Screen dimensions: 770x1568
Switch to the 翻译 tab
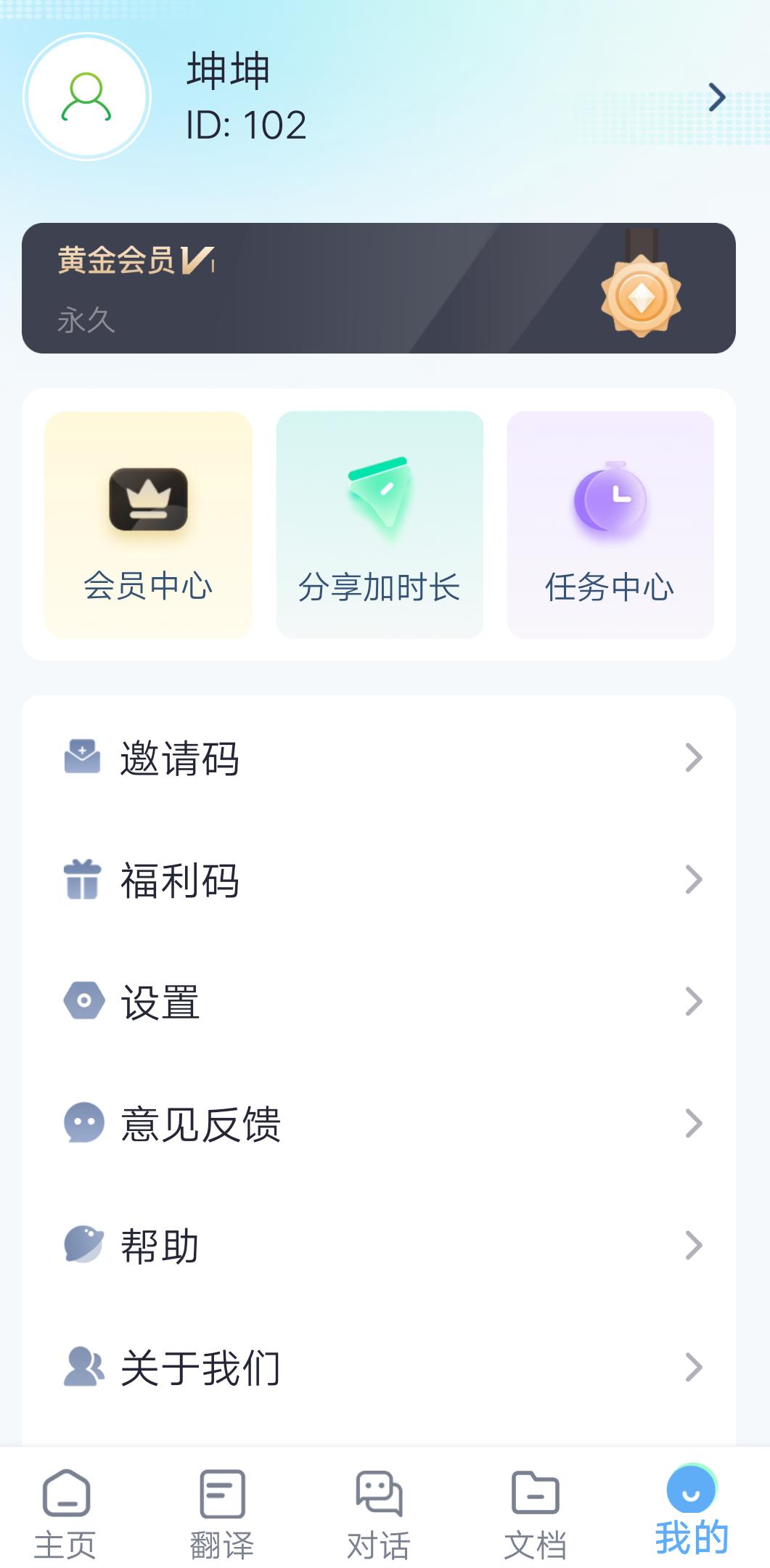tap(222, 1514)
